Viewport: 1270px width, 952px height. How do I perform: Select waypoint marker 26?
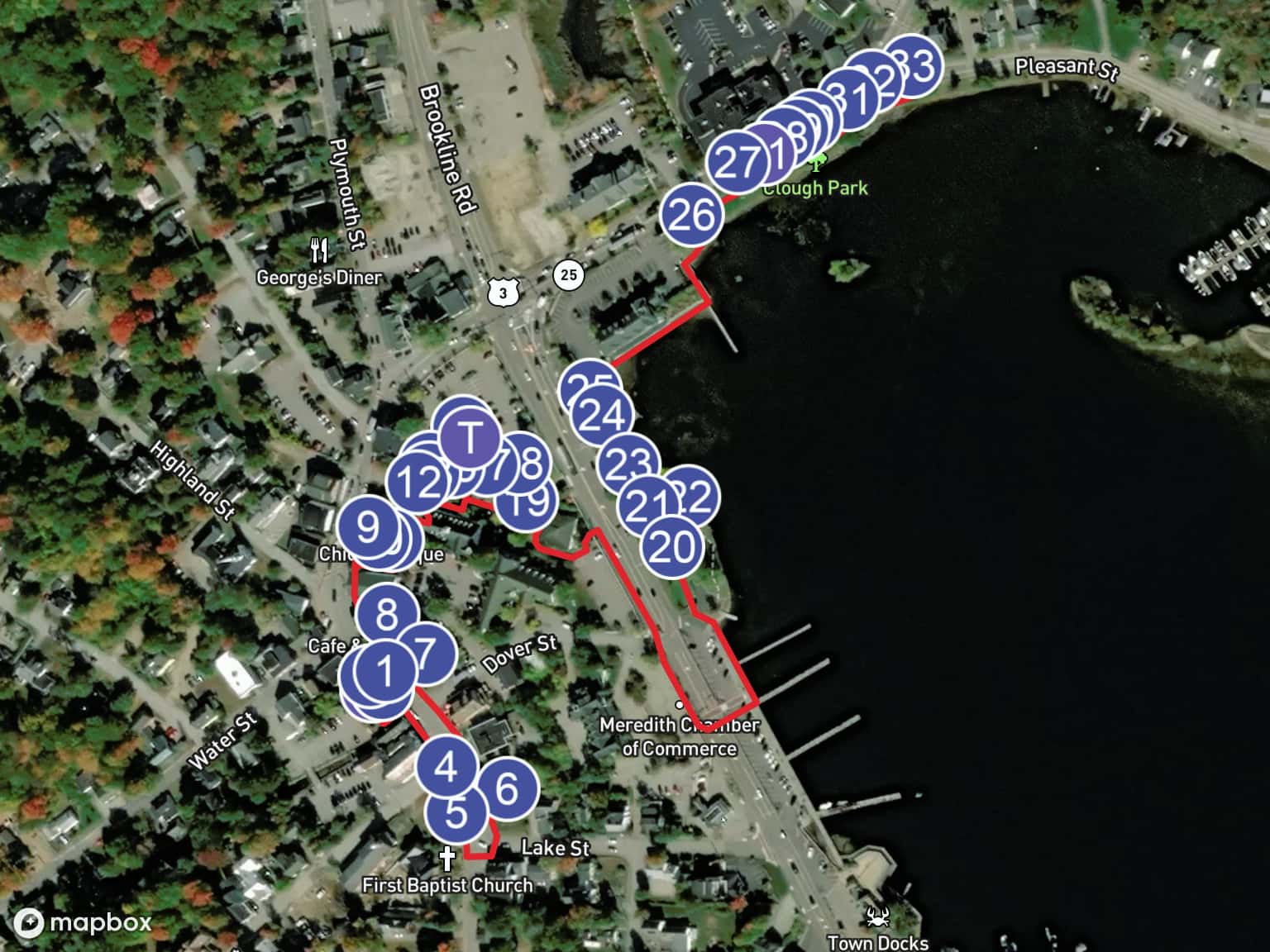[x=692, y=215]
